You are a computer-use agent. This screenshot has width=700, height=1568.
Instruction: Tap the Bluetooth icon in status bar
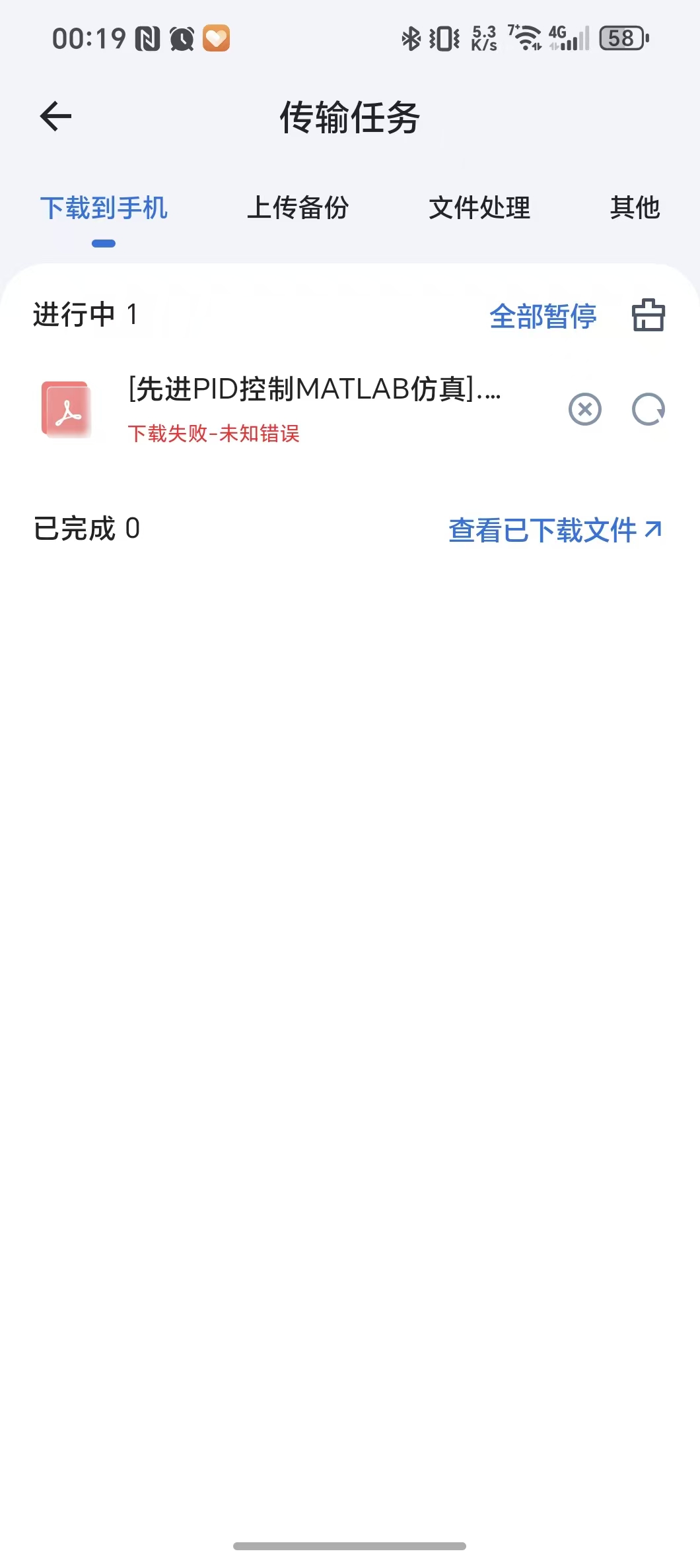[x=411, y=38]
